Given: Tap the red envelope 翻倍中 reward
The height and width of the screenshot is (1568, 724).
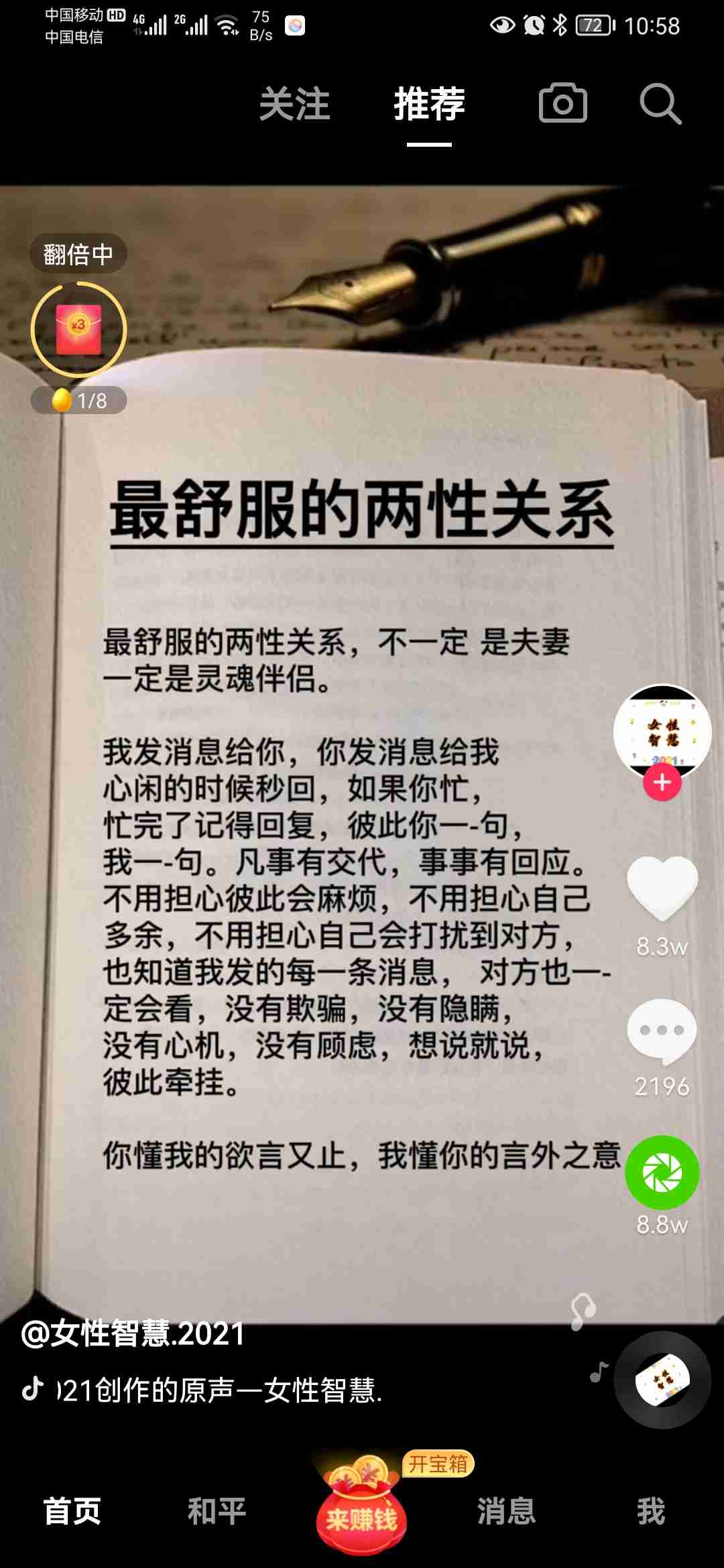Looking at the screenshot, I should tap(78, 329).
